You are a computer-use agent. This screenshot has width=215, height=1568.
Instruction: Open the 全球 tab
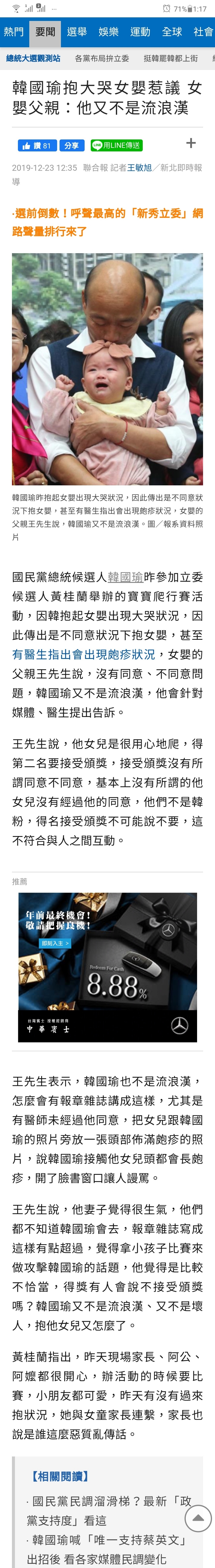pos(172,32)
